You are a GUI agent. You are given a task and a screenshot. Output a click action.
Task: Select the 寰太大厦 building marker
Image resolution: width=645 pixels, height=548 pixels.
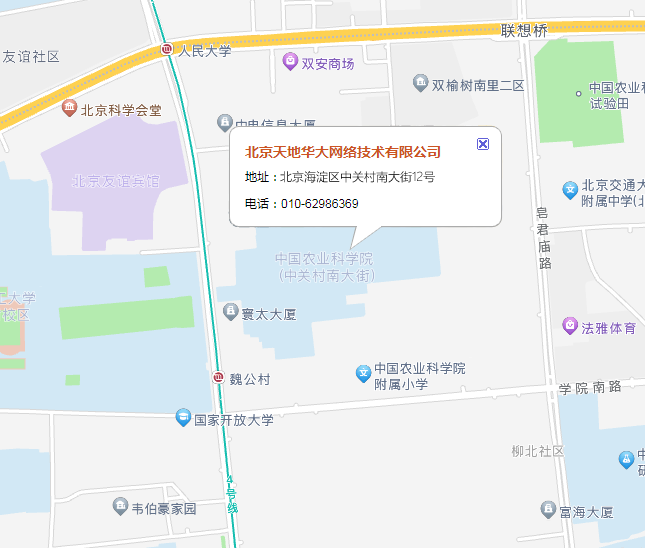[x=229, y=313]
